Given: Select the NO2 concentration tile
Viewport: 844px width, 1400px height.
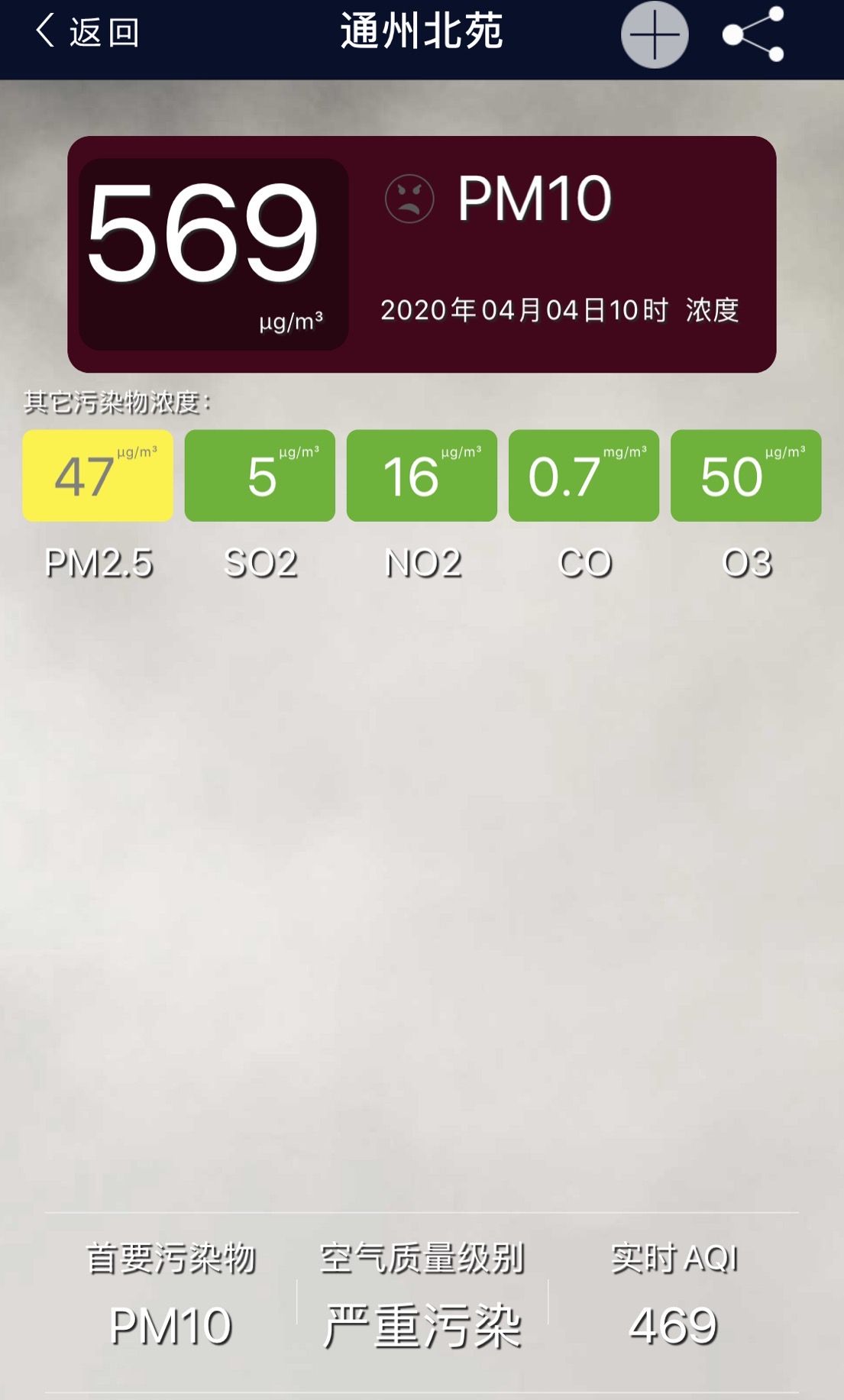Looking at the screenshot, I should point(422,476).
